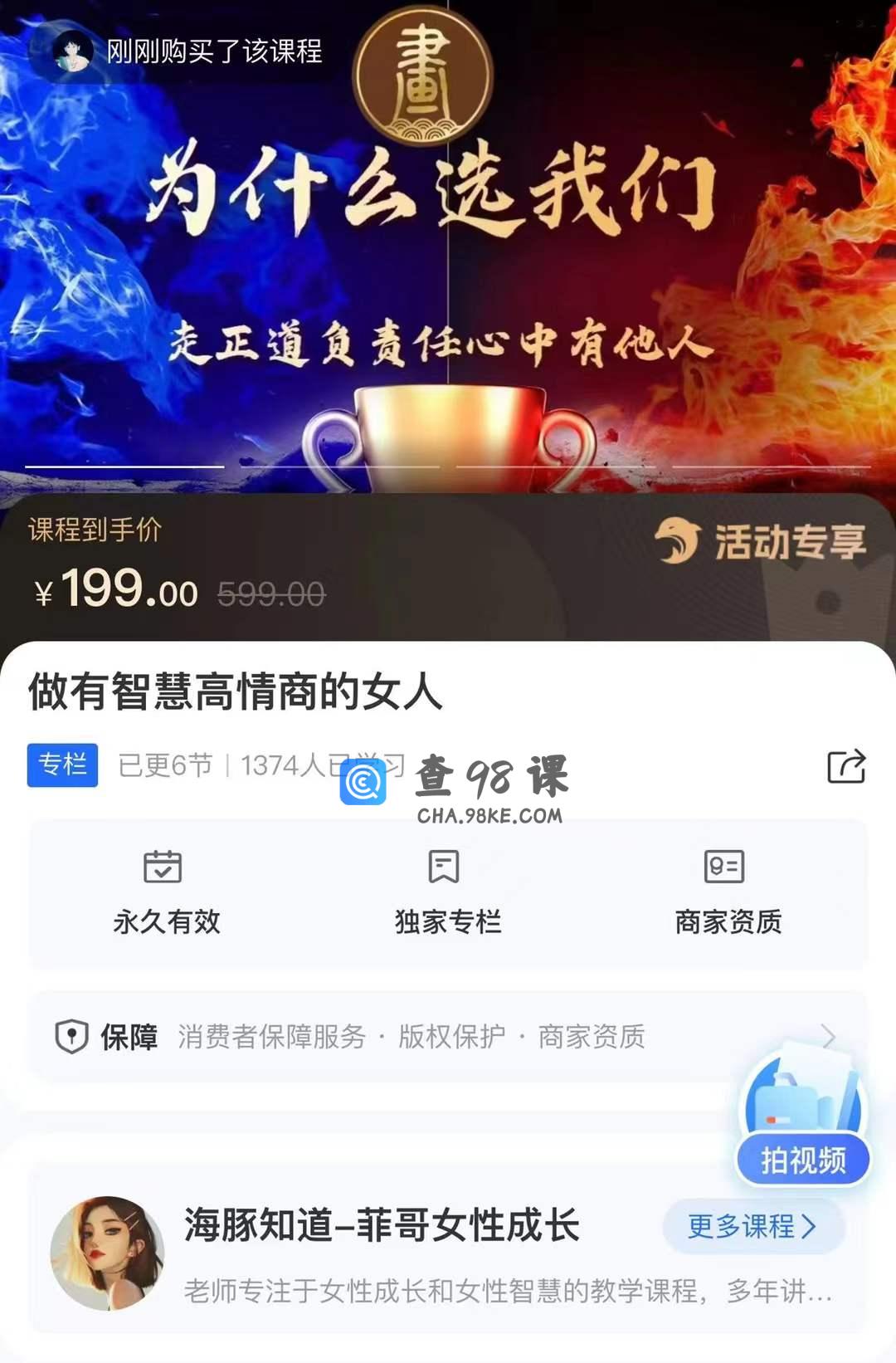Screen dimensions: 896x1363
Task: Tap the 永久有效 info item
Action: [166, 892]
